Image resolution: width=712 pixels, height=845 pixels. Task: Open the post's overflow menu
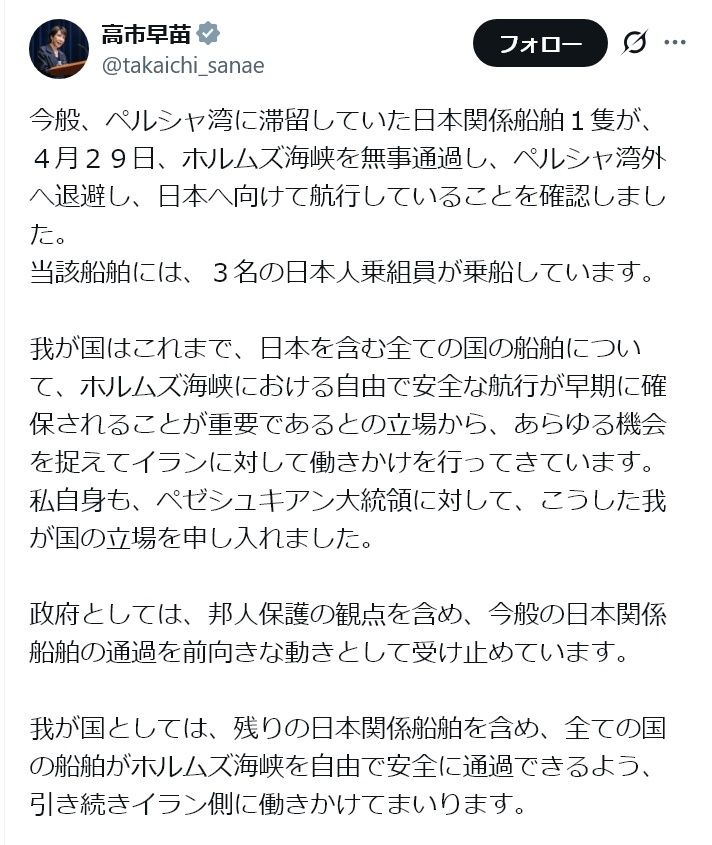point(676,43)
